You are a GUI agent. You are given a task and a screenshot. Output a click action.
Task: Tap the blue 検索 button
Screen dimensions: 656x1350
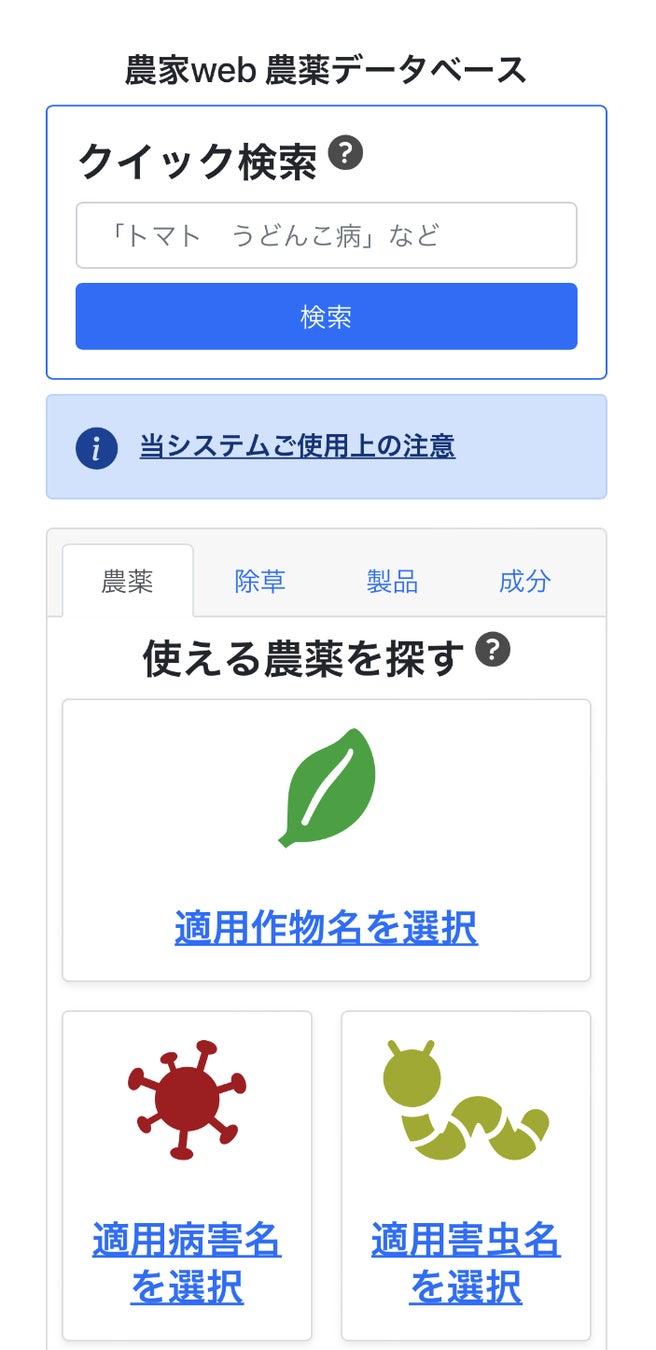326,317
